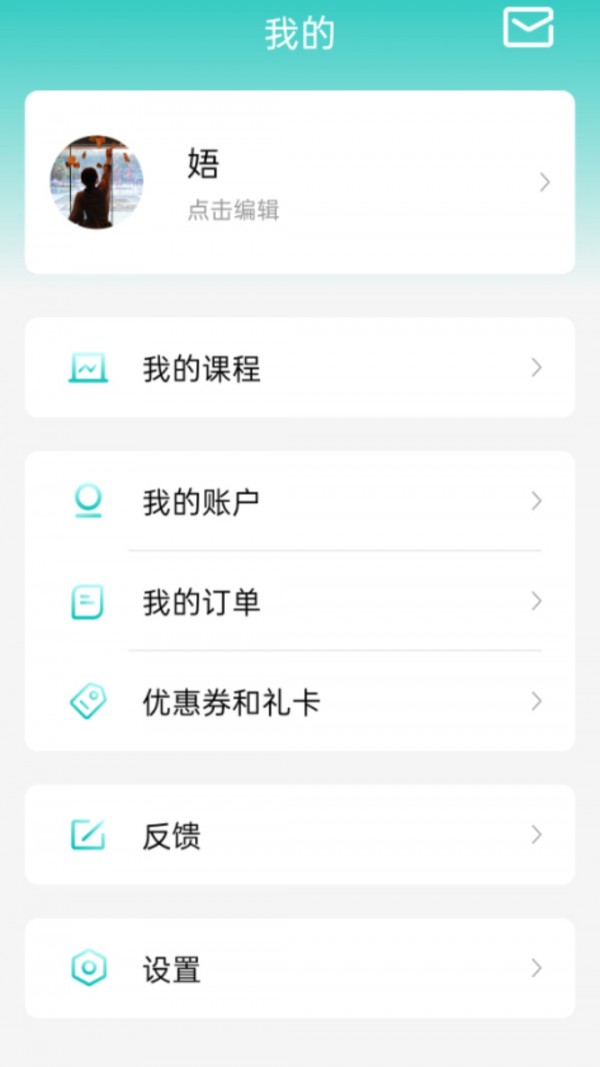The width and height of the screenshot is (600, 1067).
Task: Open 我的课程
Action: 300,368
